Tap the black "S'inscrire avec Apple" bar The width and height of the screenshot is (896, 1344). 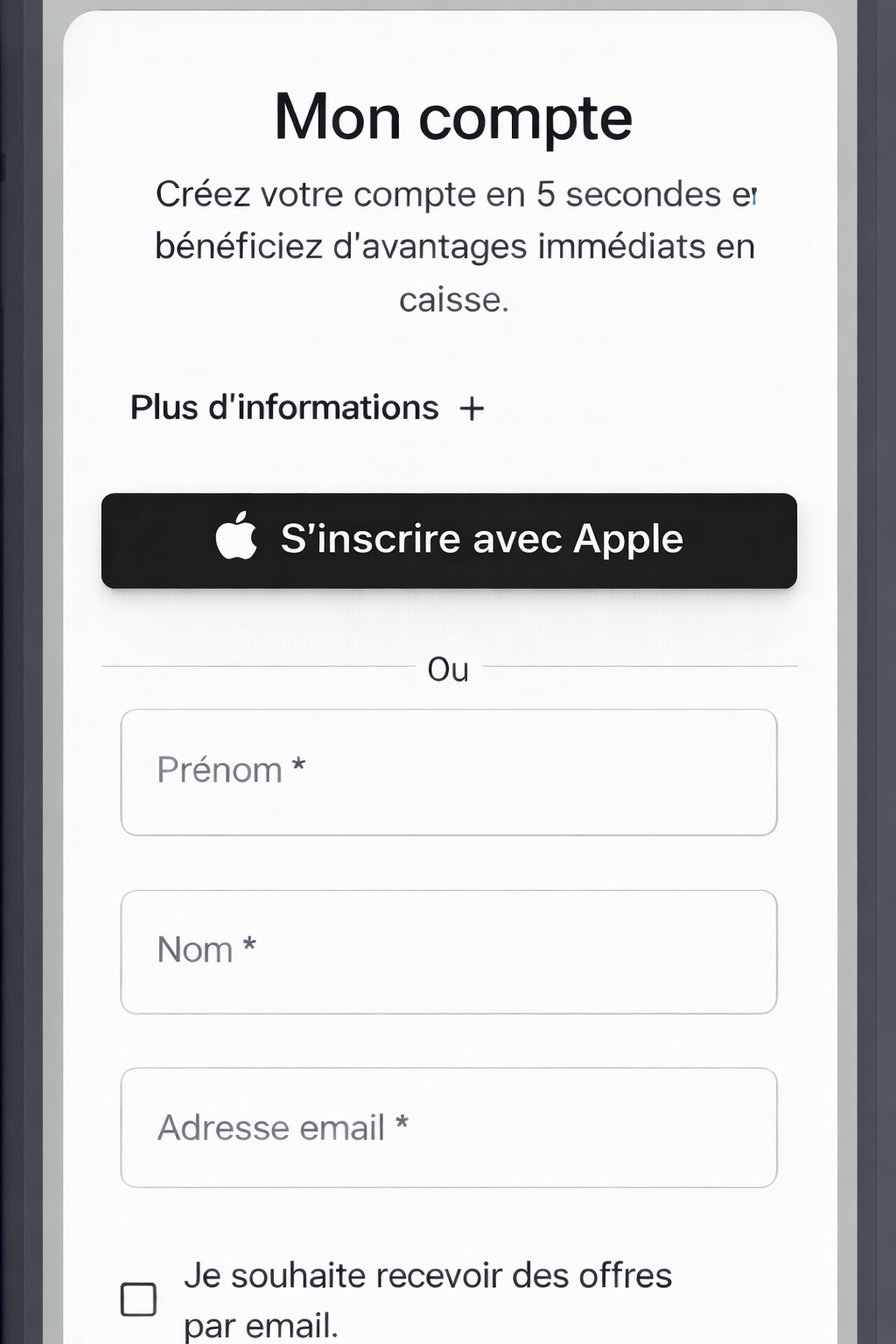point(448,541)
